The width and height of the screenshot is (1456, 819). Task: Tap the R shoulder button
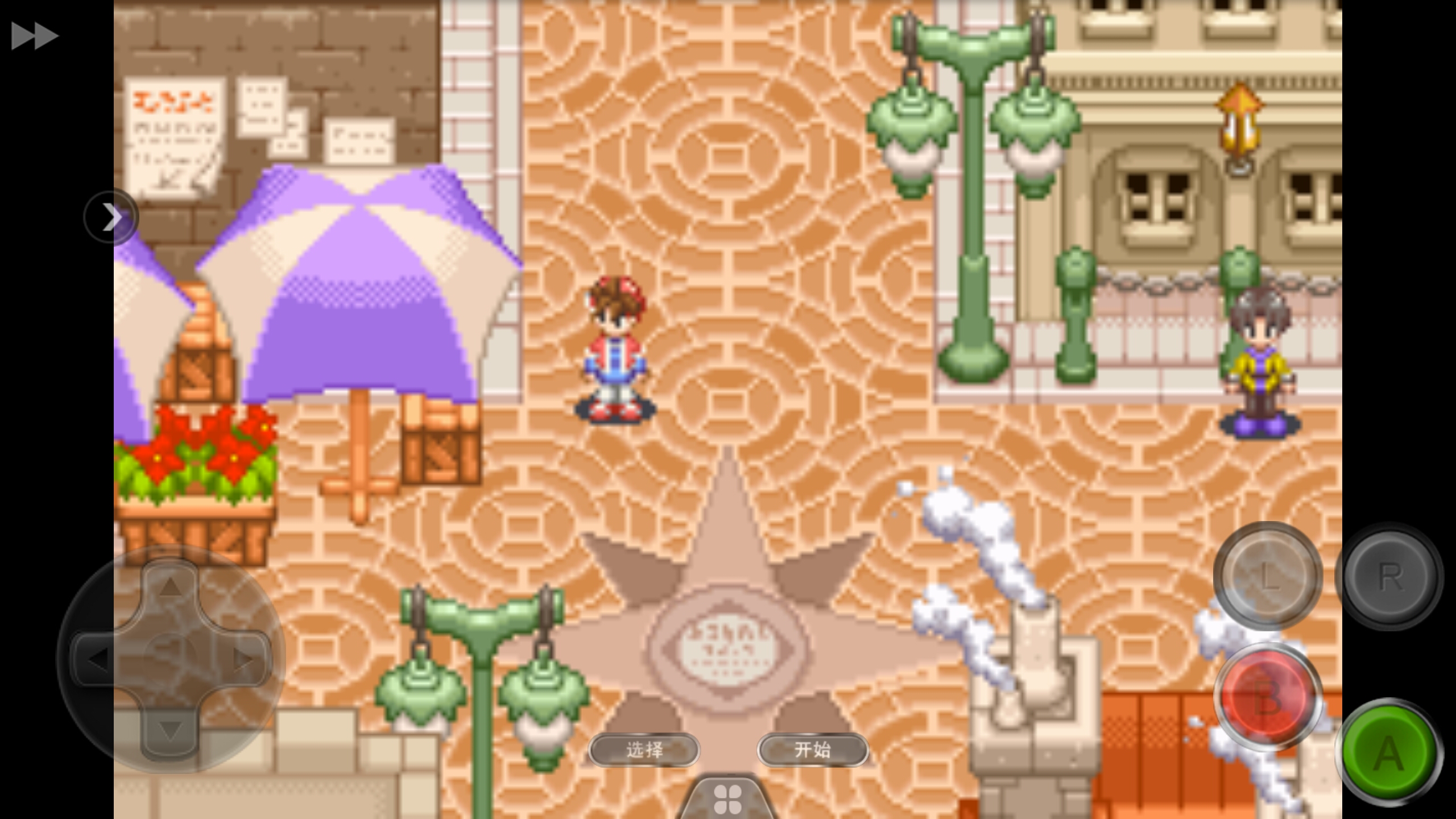1389,577
